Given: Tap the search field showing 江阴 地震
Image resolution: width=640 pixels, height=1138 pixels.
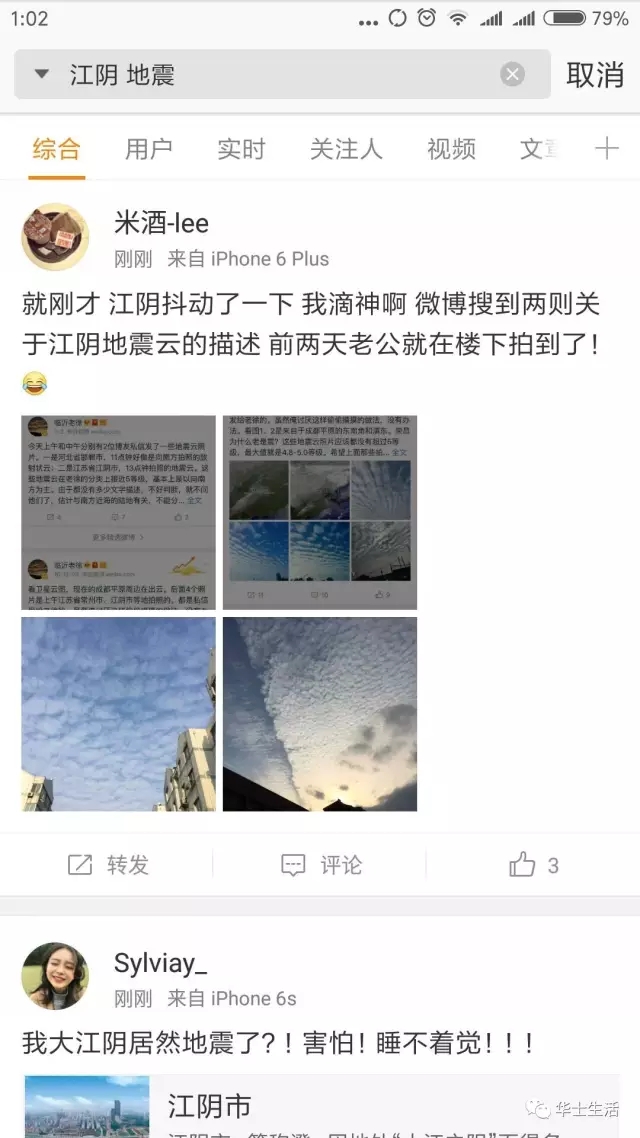Looking at the screenshot, I should tap(280, 75).
